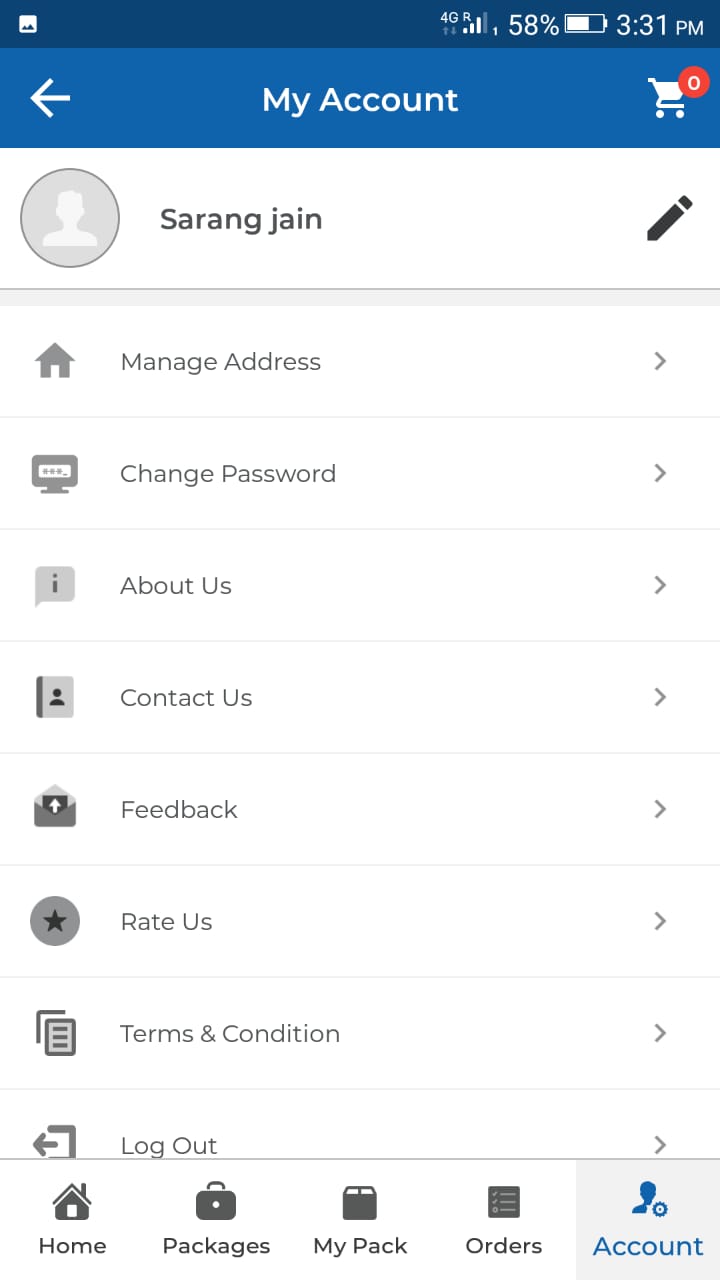720x1280 pixels.
Task: Open Manage Address
Action: 360,361
